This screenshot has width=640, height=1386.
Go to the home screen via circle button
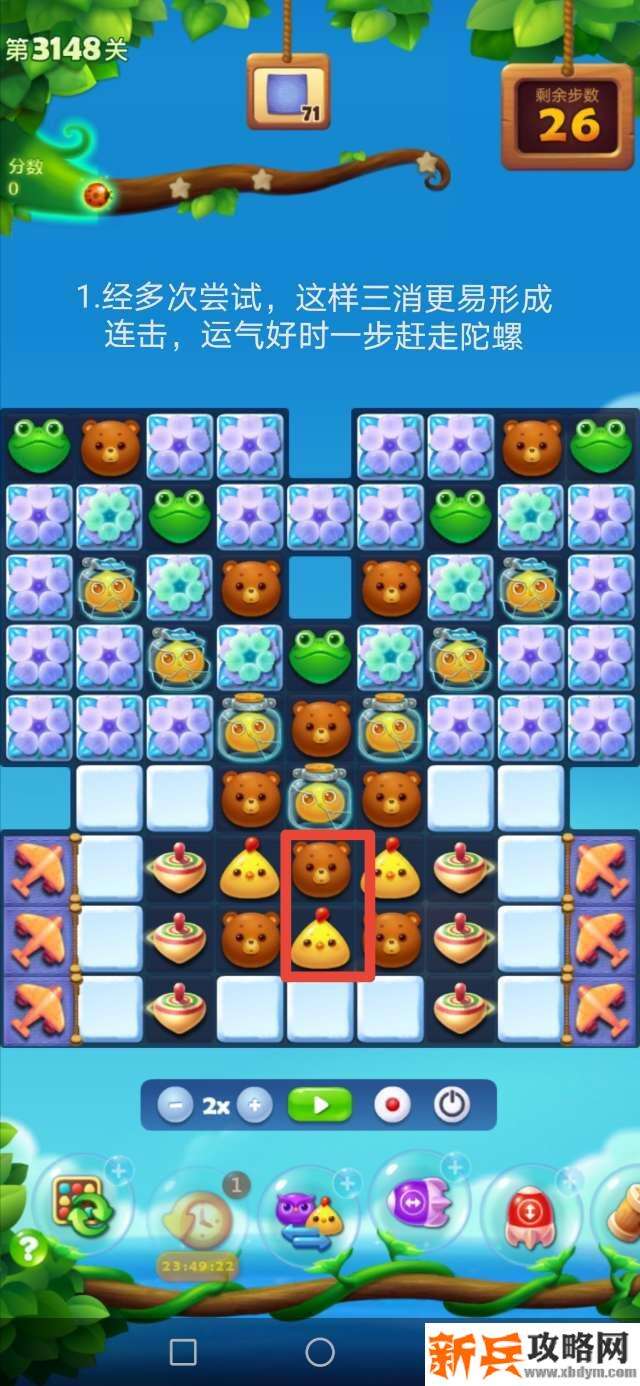coord(320,1352)
